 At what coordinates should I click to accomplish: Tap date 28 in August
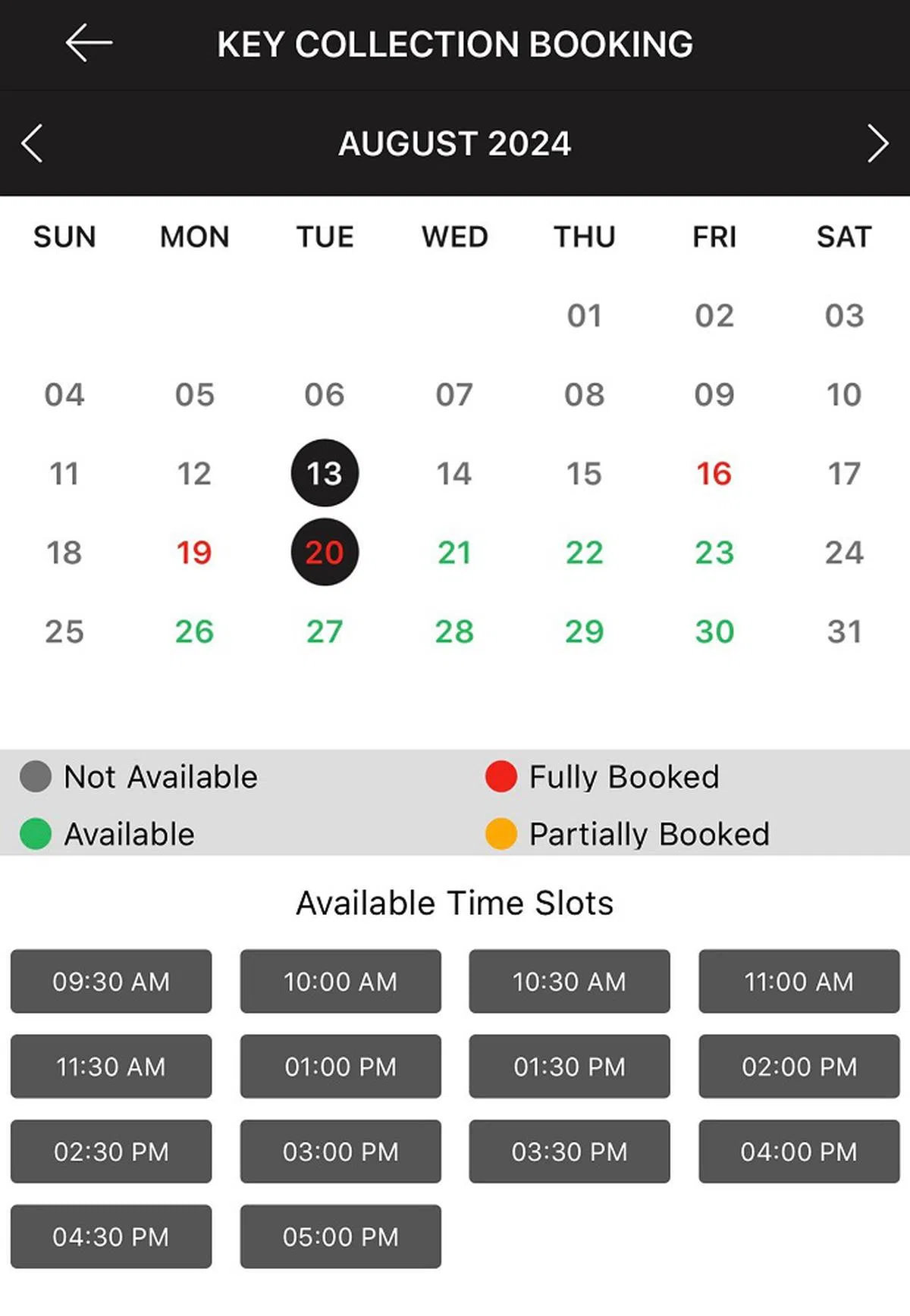click(454, 631)
